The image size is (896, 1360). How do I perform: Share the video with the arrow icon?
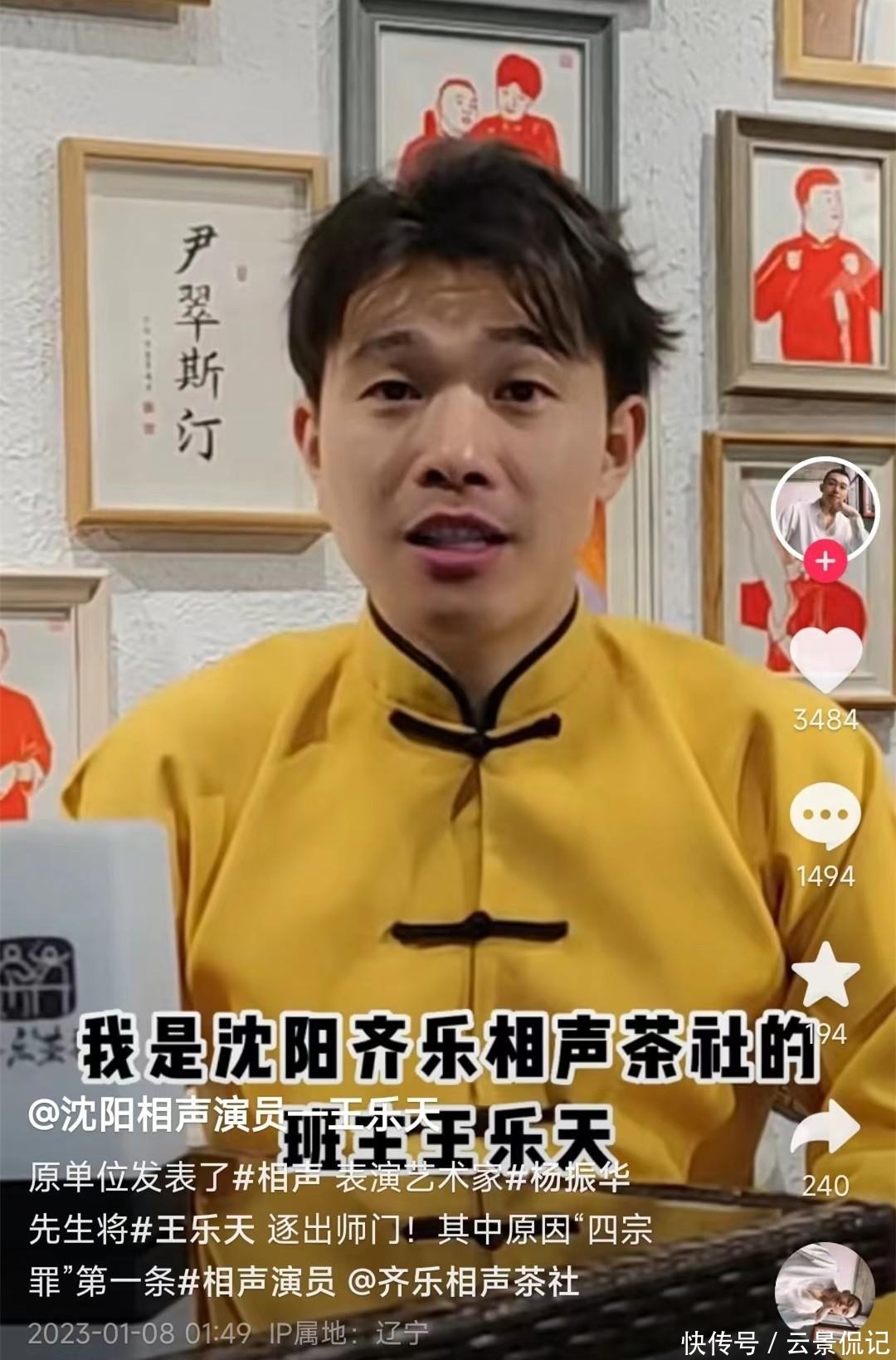[825, 1130]
